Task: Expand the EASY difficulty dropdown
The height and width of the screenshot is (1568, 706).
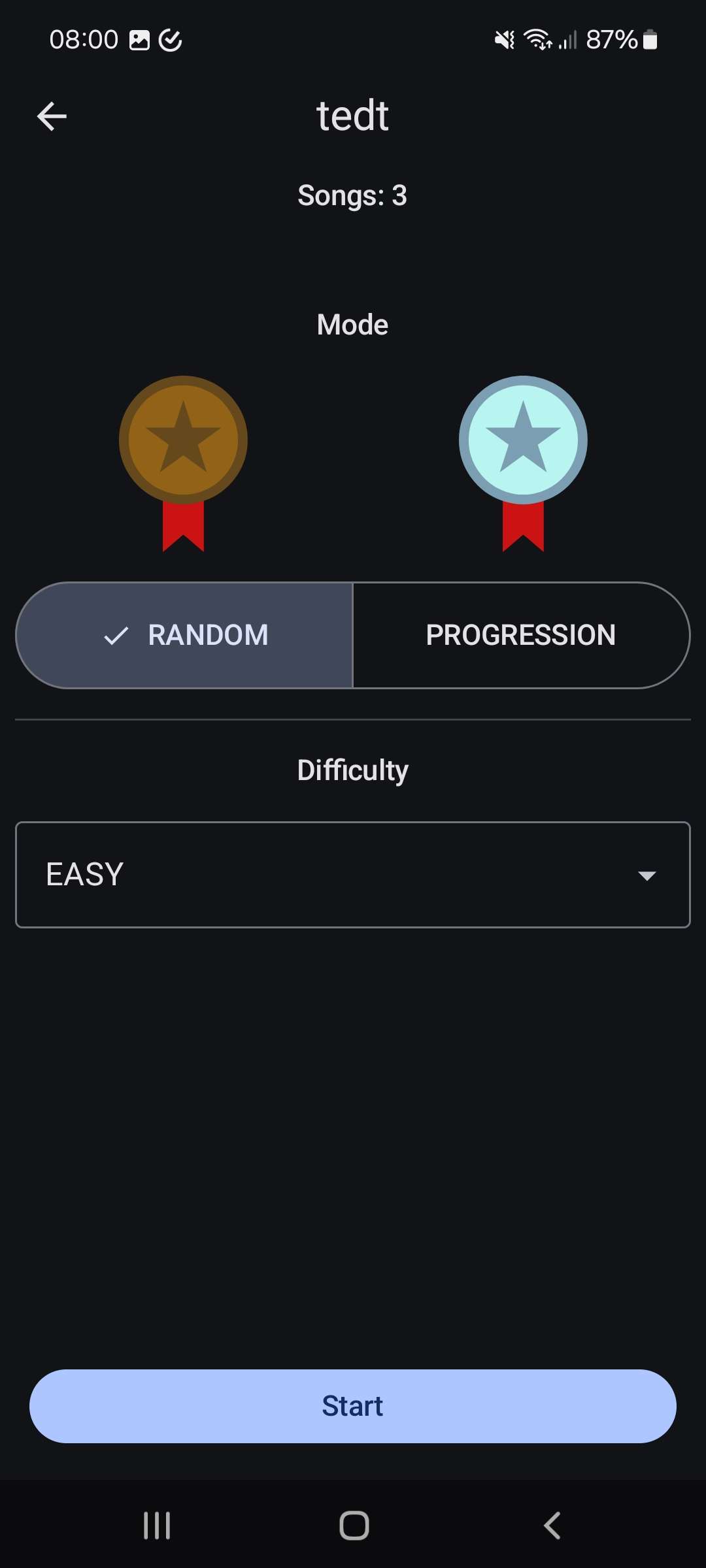Action: tap(353, 875)
